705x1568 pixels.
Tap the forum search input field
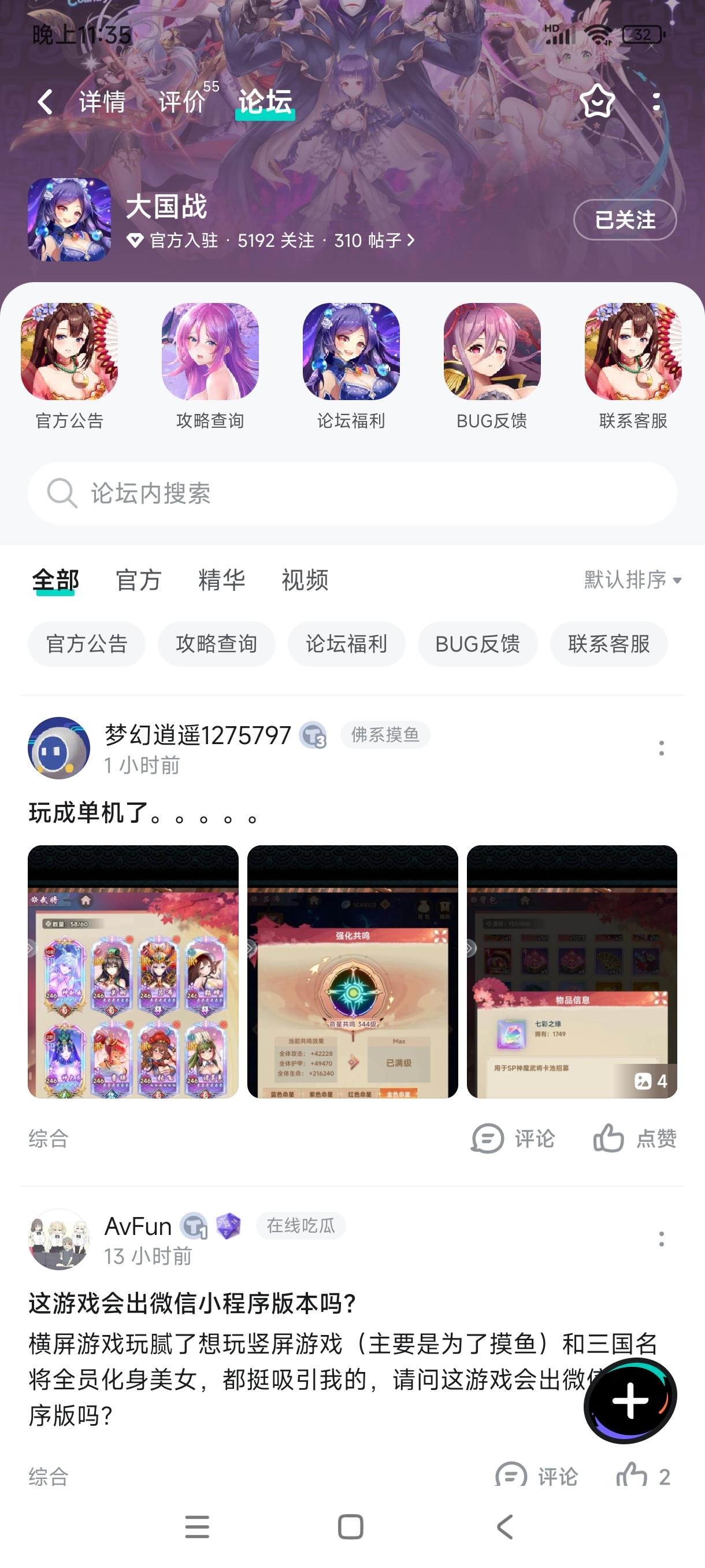point(353,494)
